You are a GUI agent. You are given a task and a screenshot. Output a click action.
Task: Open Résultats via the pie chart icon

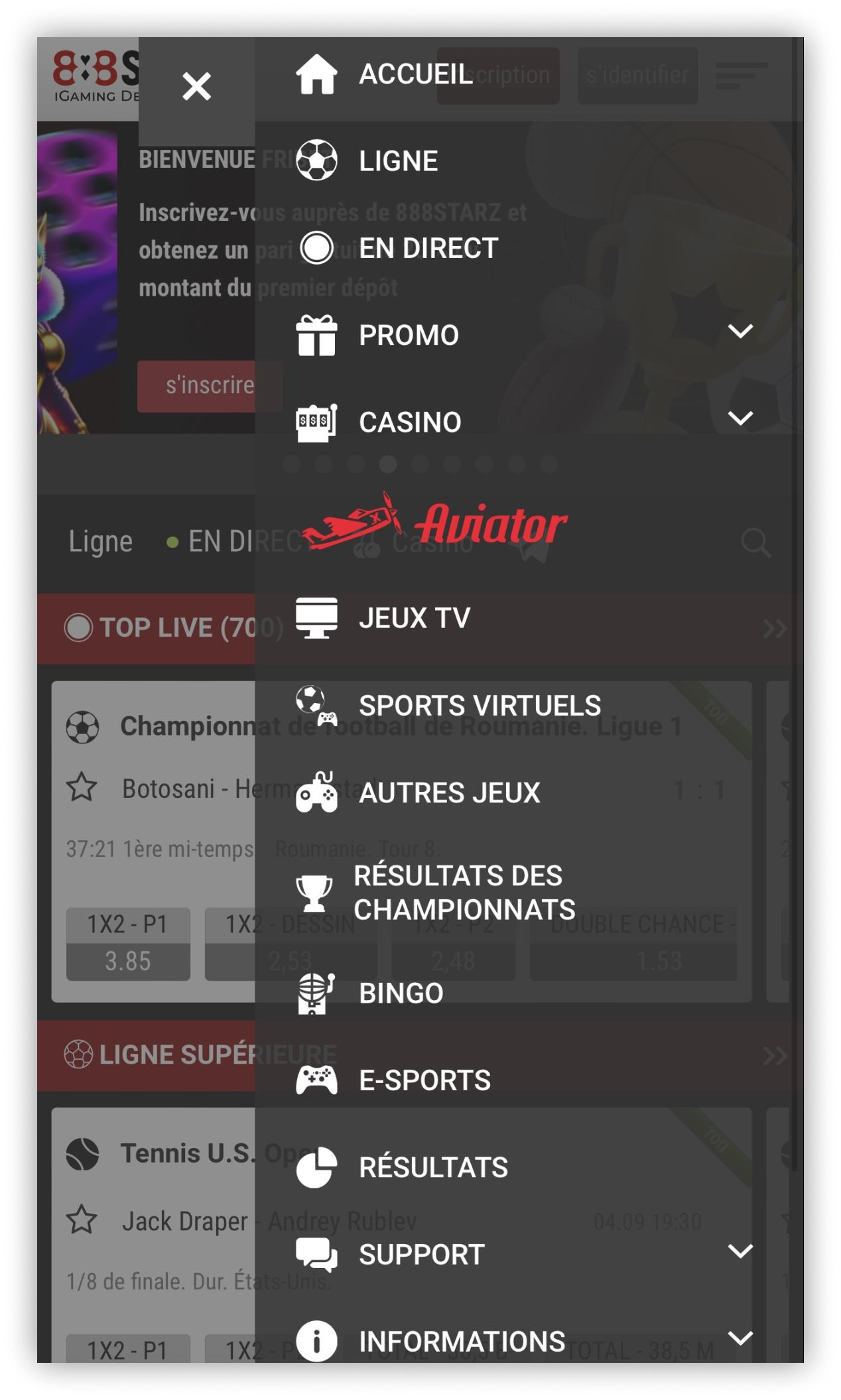[x=317, y=1167]
